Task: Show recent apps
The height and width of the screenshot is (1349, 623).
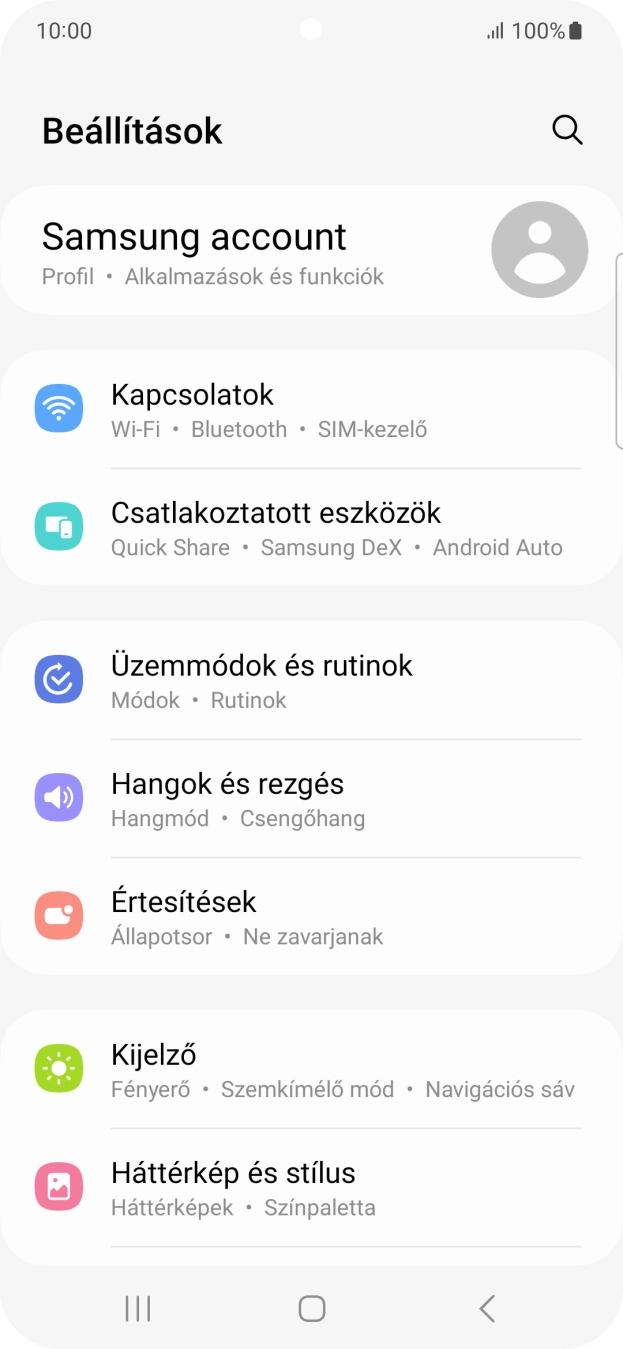Action: tap(137, 1308)
